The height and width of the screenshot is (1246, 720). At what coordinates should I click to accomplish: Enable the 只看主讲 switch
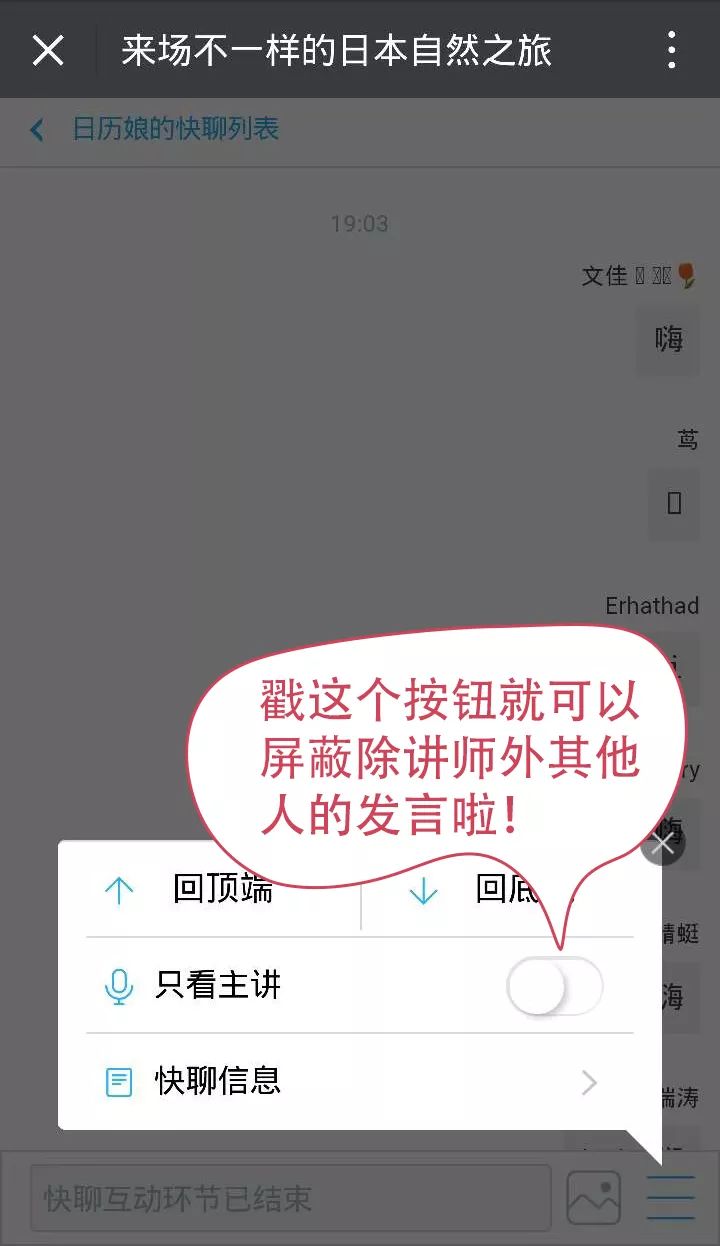pos(554,986)
